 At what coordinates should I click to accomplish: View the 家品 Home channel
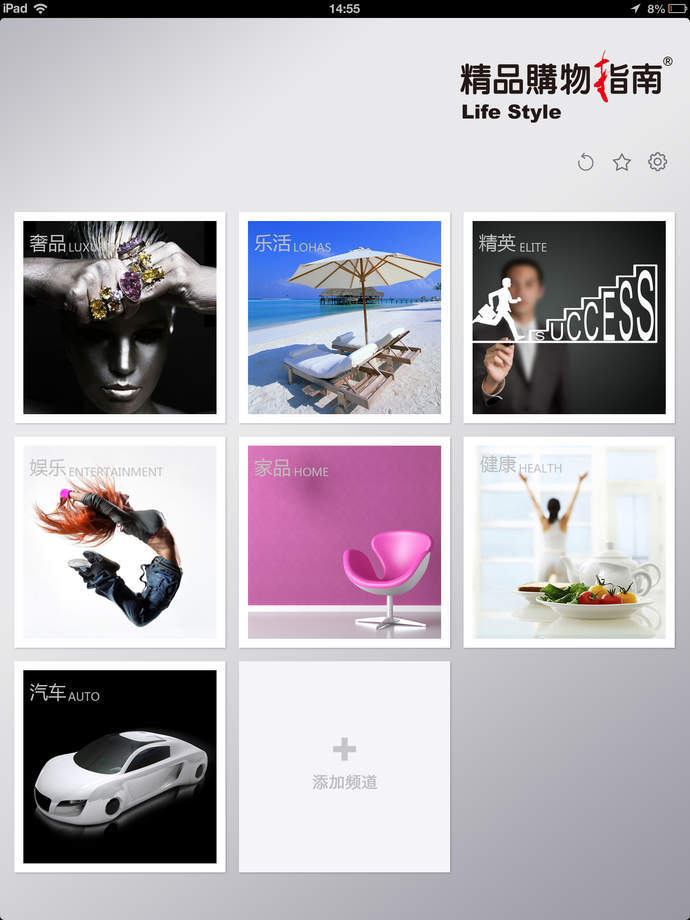click(x=344, y=542)
